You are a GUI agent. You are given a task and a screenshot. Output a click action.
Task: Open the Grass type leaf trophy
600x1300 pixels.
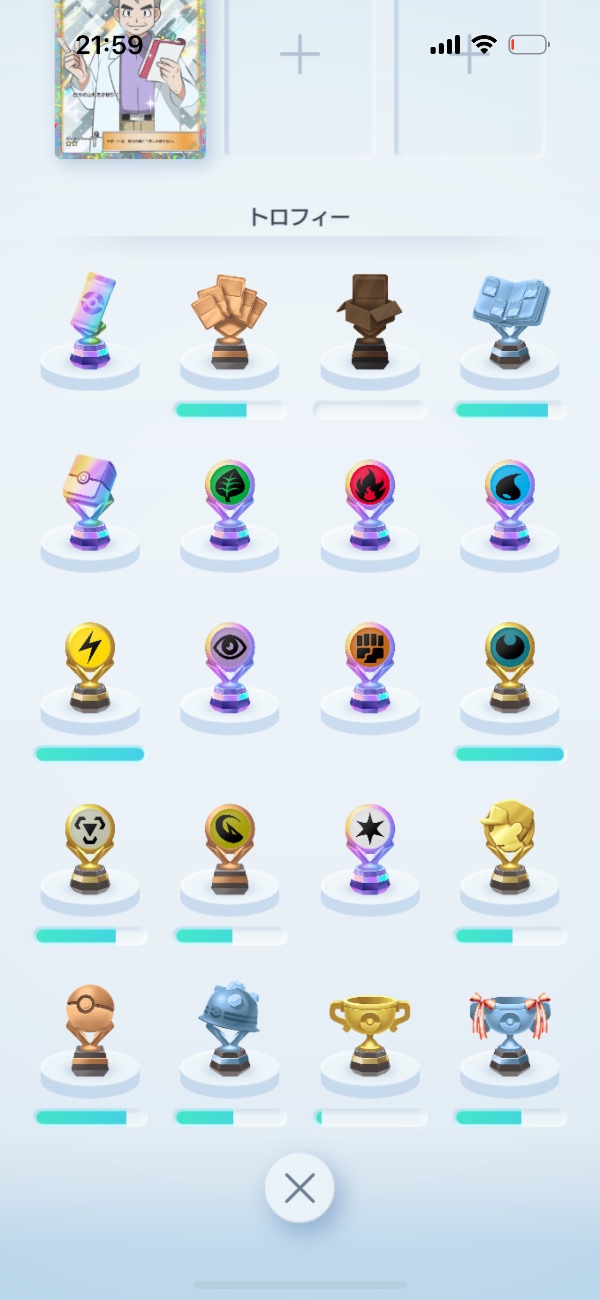point(230,505)
